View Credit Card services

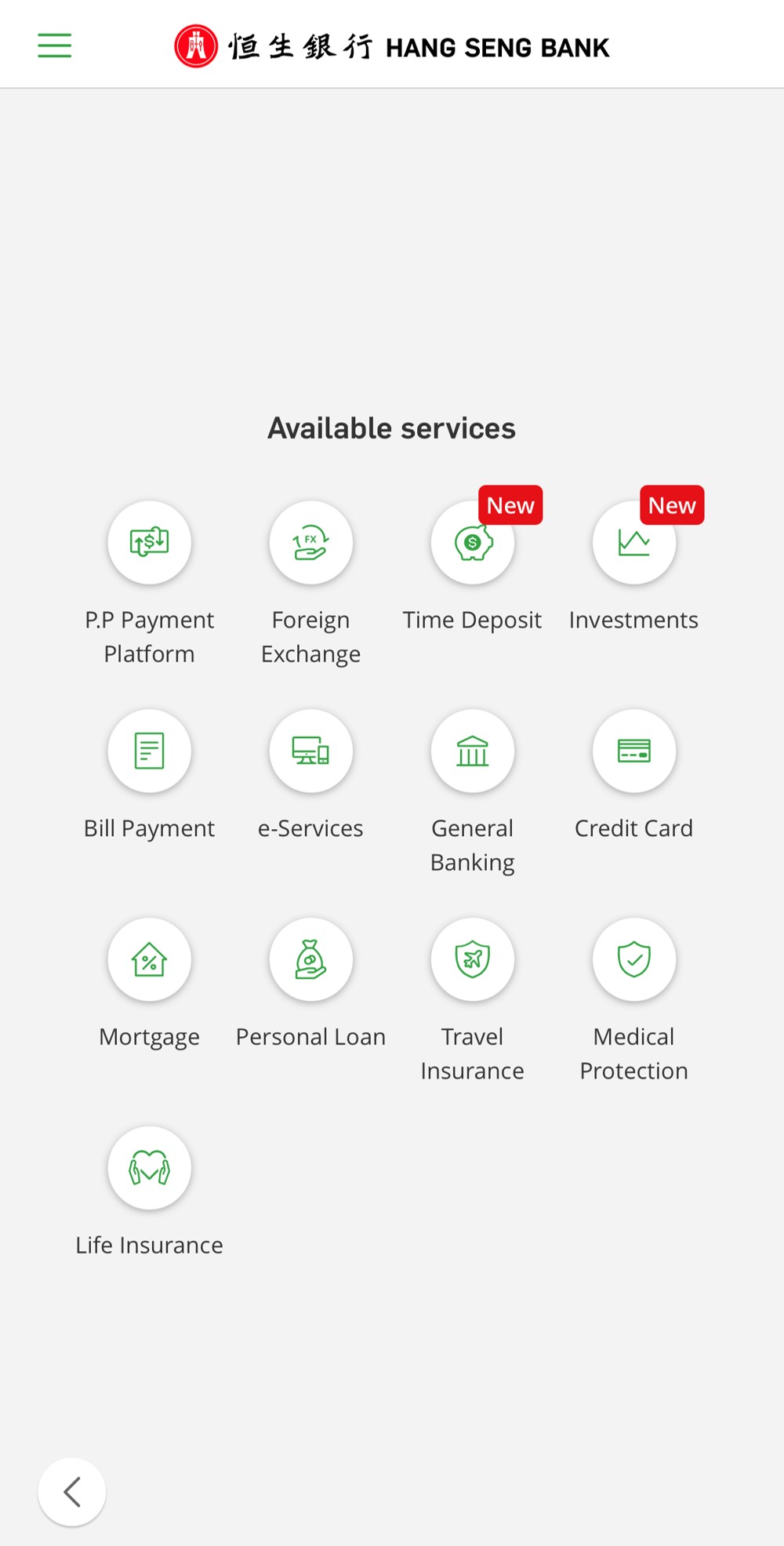click(633, 751)
